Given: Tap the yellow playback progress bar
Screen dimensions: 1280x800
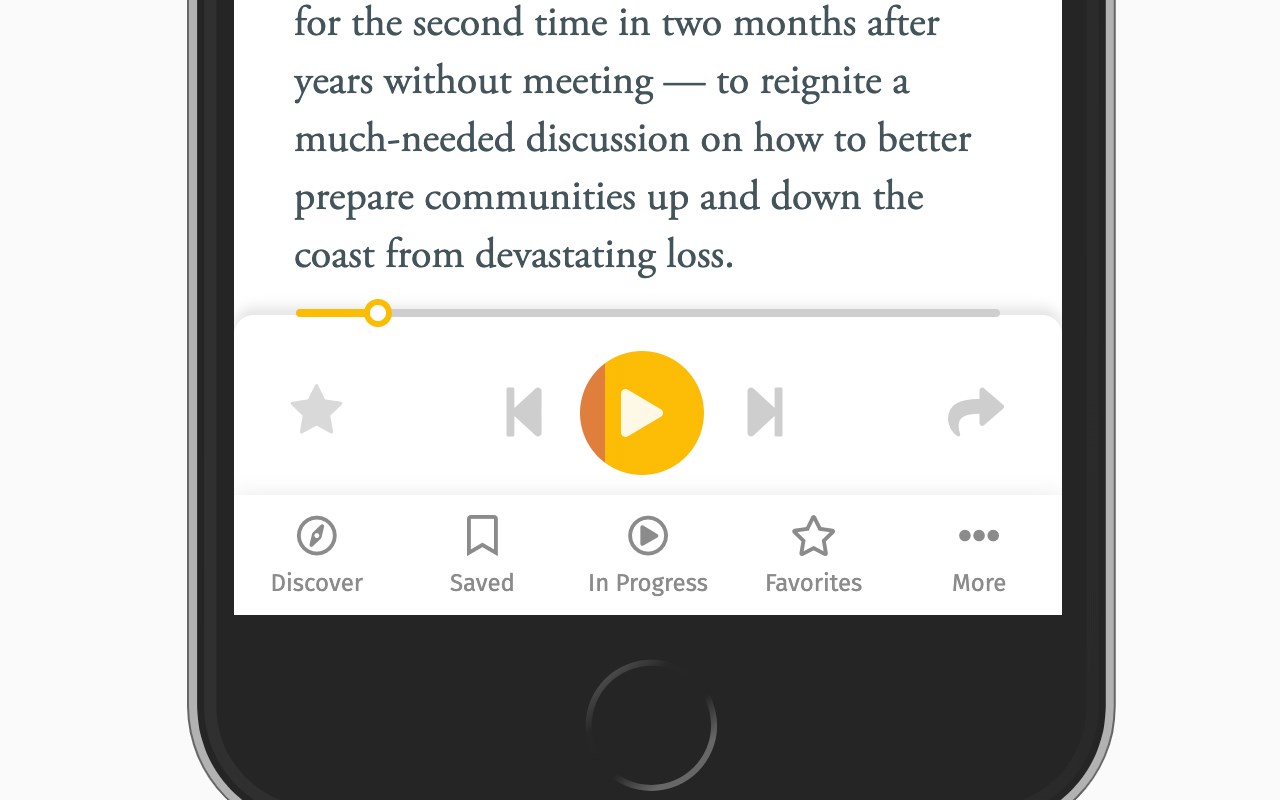Looking at the screenshot, I should tap(335, 313).
